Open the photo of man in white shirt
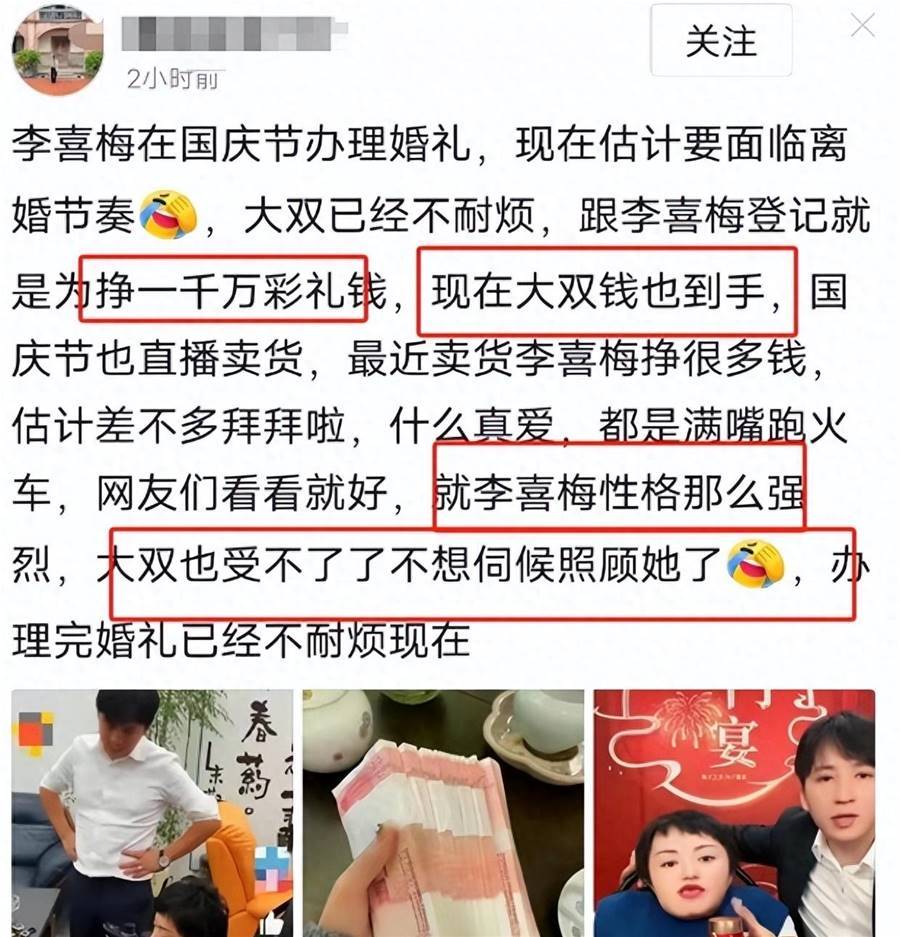Viewport: 900px width, 937px height. [x=152, y=812]
